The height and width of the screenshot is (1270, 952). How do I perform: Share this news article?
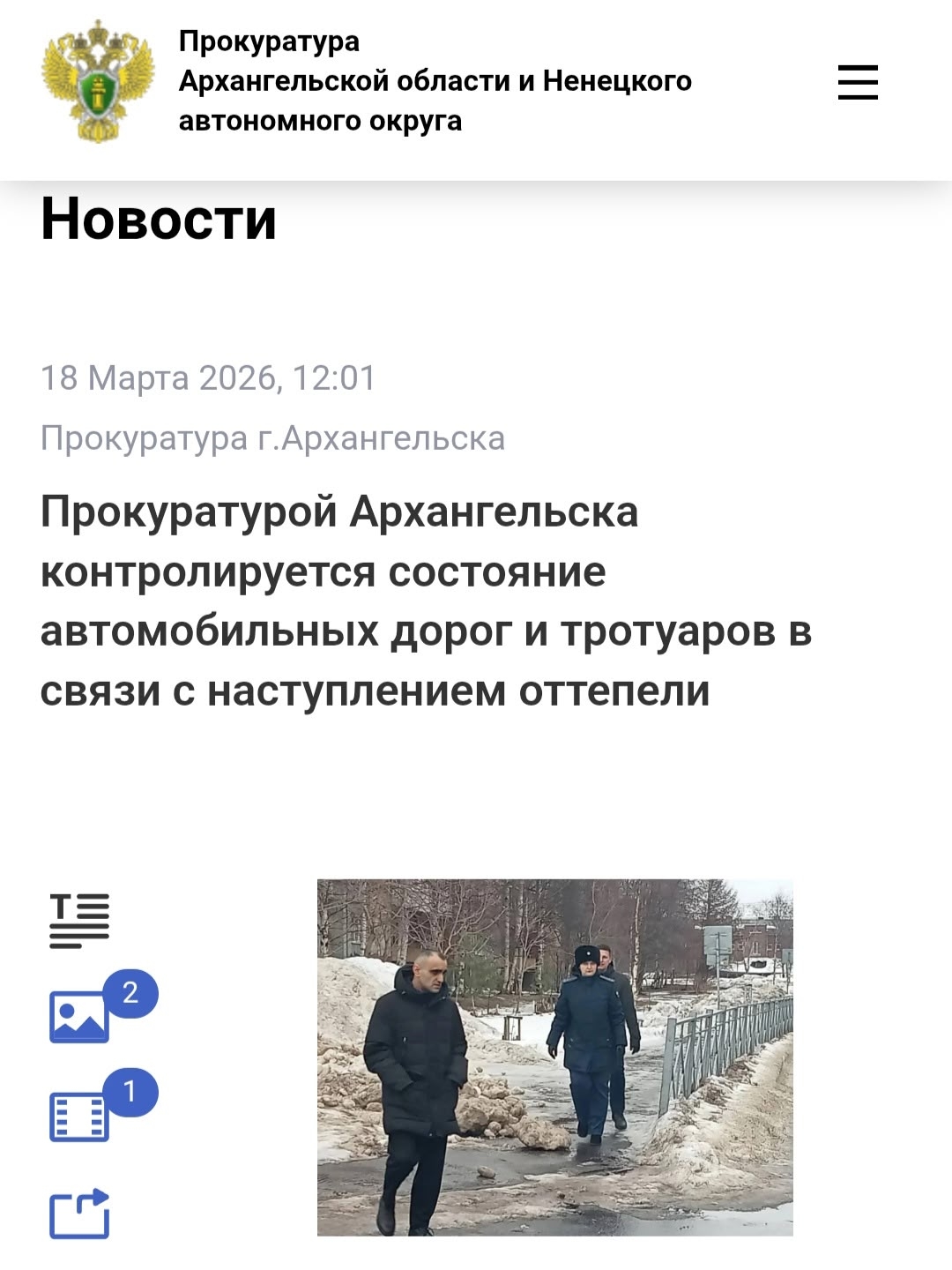(x=79, y=1214)
